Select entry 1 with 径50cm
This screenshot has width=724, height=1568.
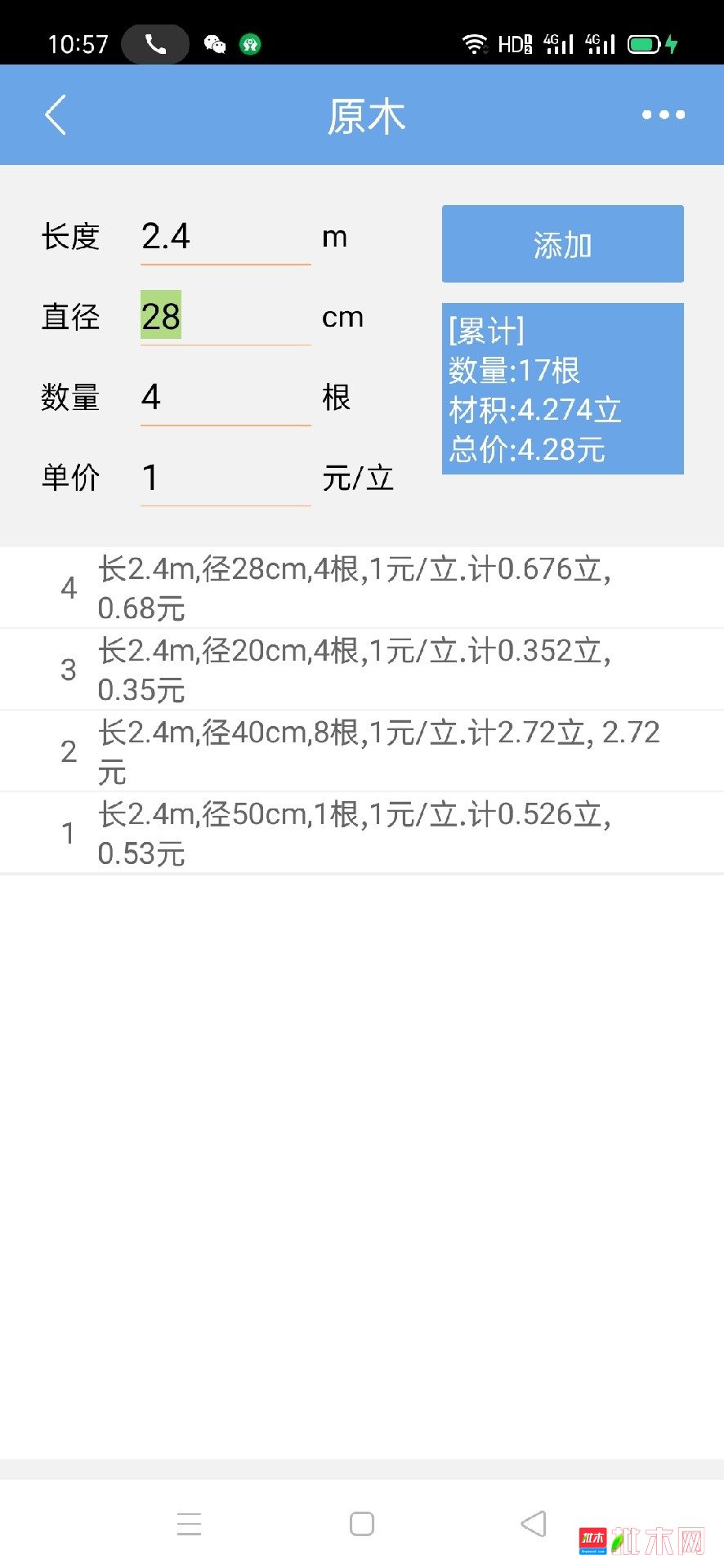pyautogui.click(x=362, y=833)
